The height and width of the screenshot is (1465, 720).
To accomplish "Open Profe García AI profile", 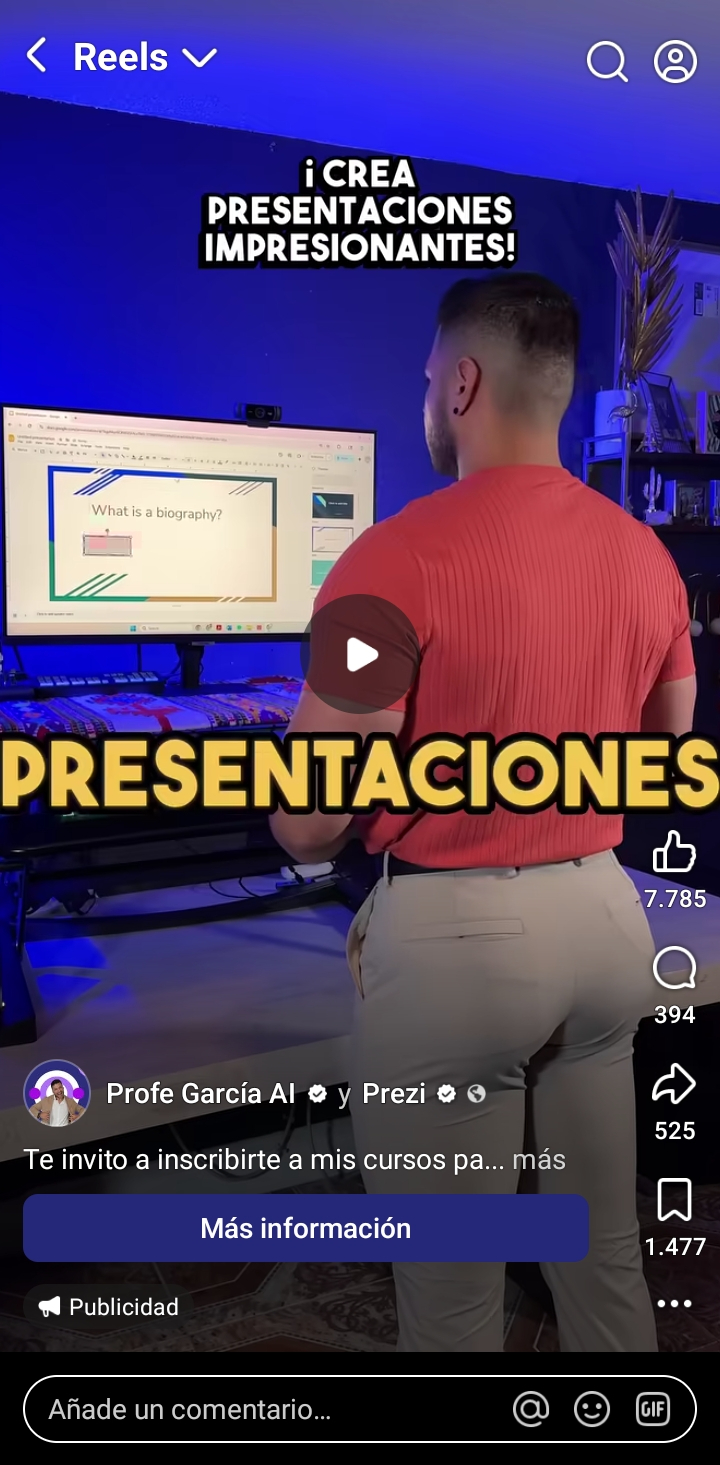I will [x=200, y=1094].
